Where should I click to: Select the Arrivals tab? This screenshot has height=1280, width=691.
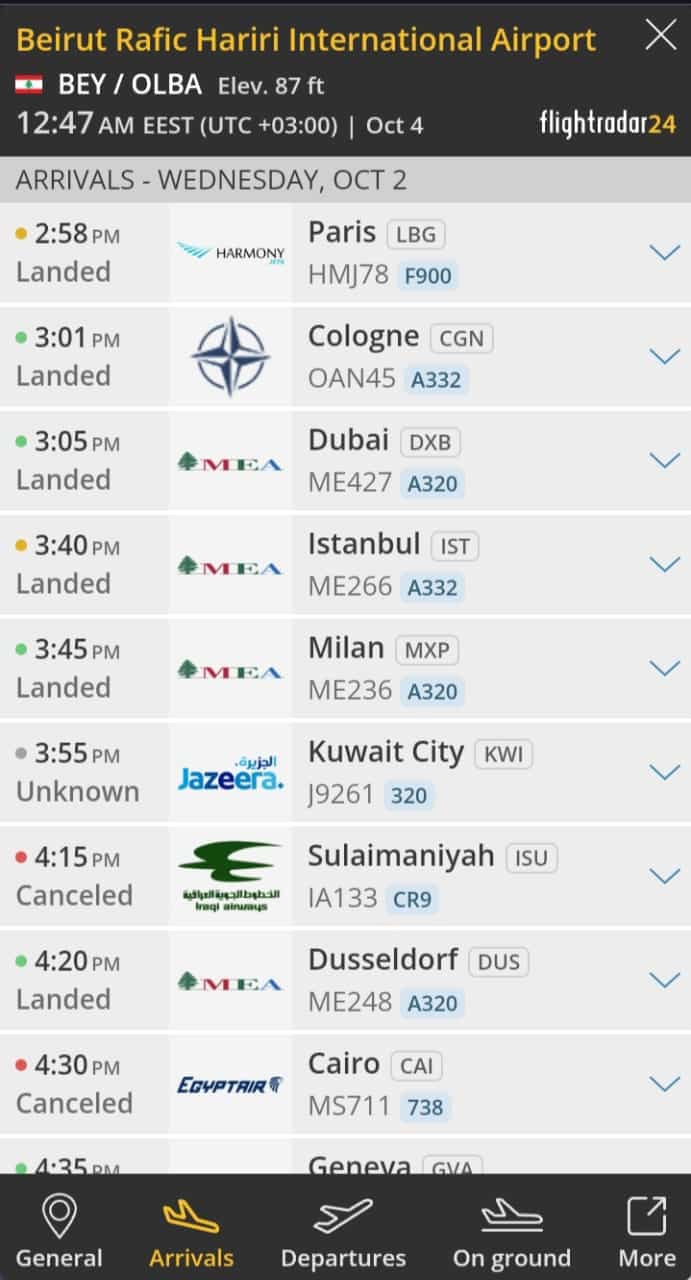point(191,1232)
